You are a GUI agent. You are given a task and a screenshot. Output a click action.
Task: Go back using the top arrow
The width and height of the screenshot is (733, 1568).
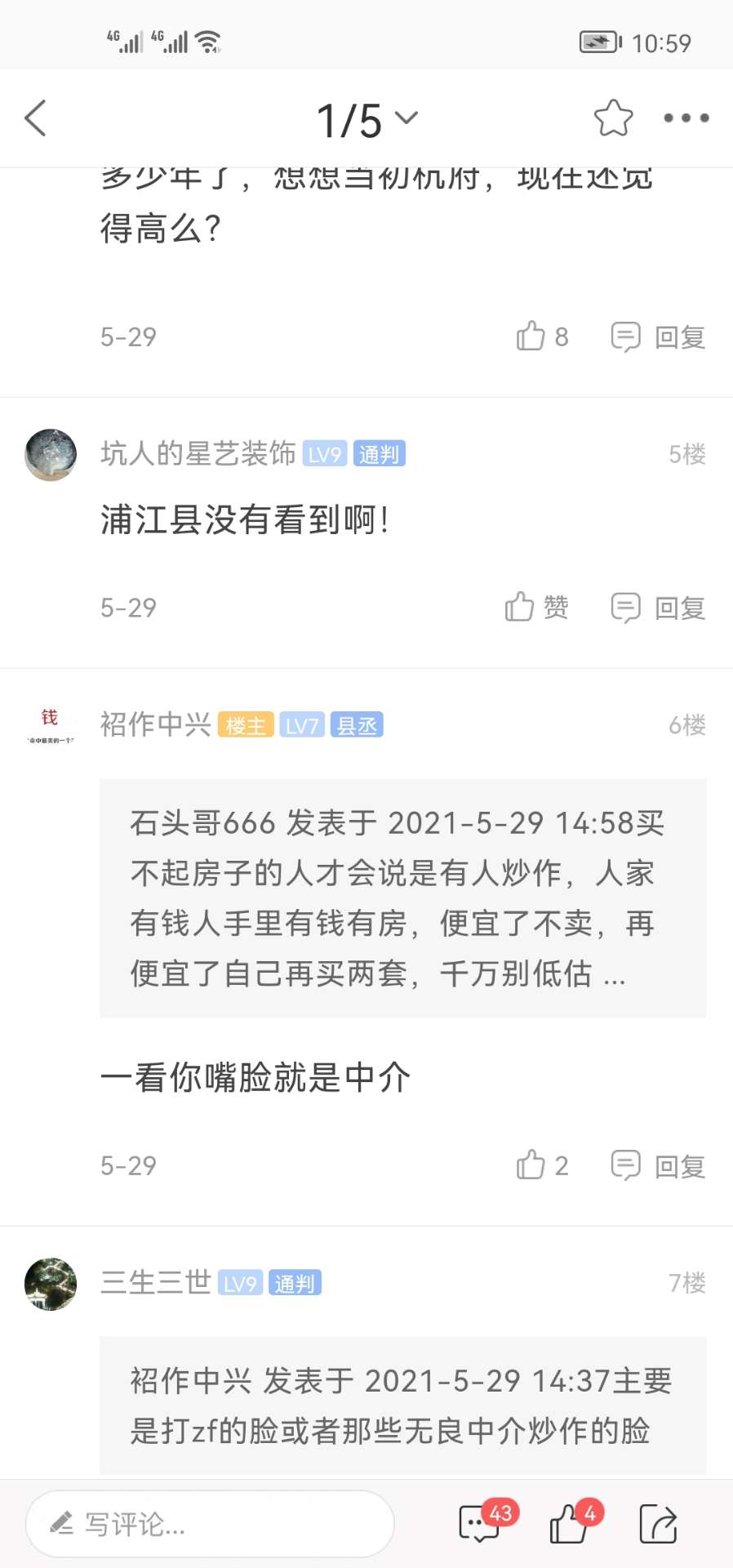[36, 118]
